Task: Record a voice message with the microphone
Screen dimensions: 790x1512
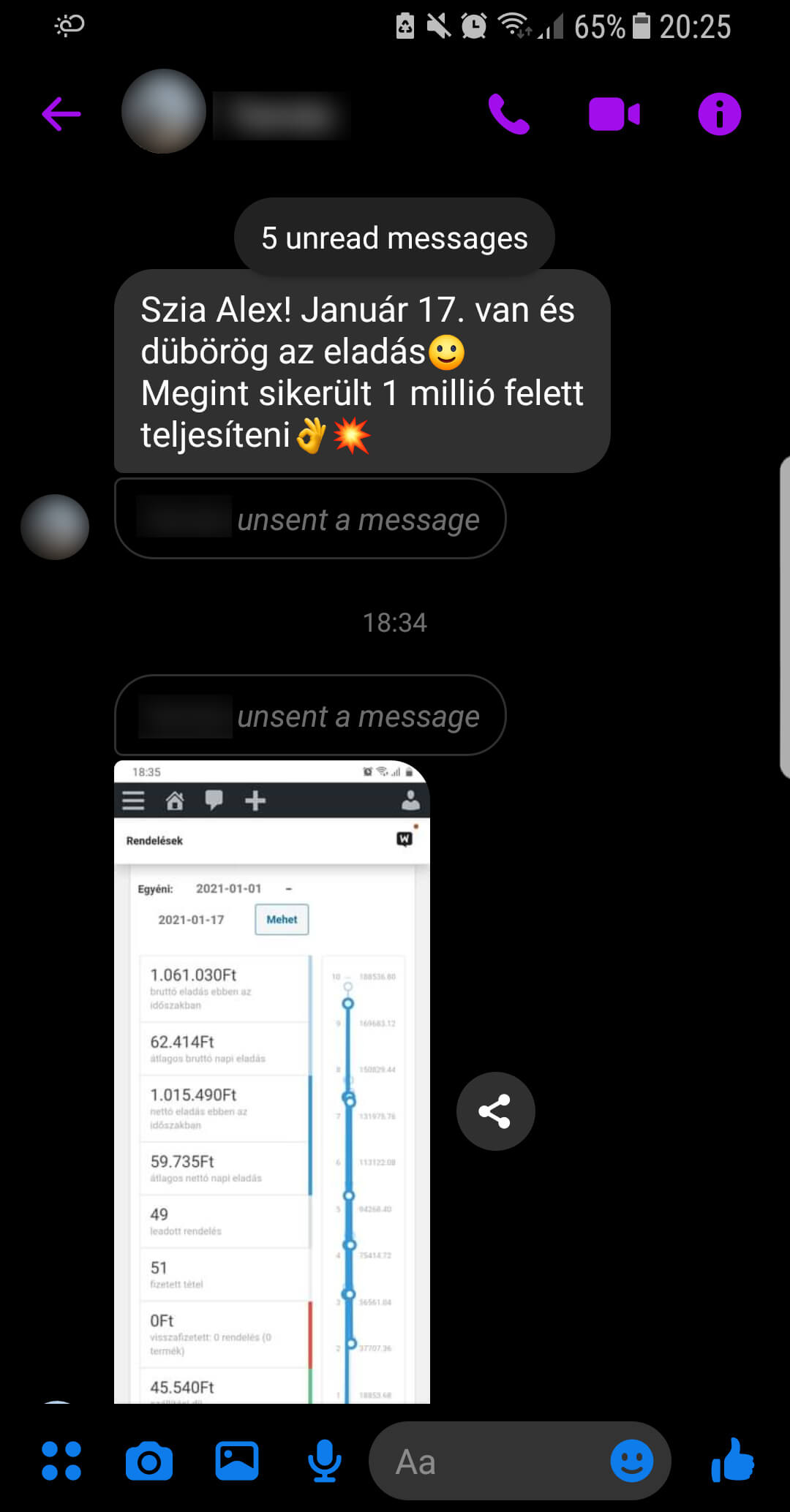Action: click(324, 1461)
